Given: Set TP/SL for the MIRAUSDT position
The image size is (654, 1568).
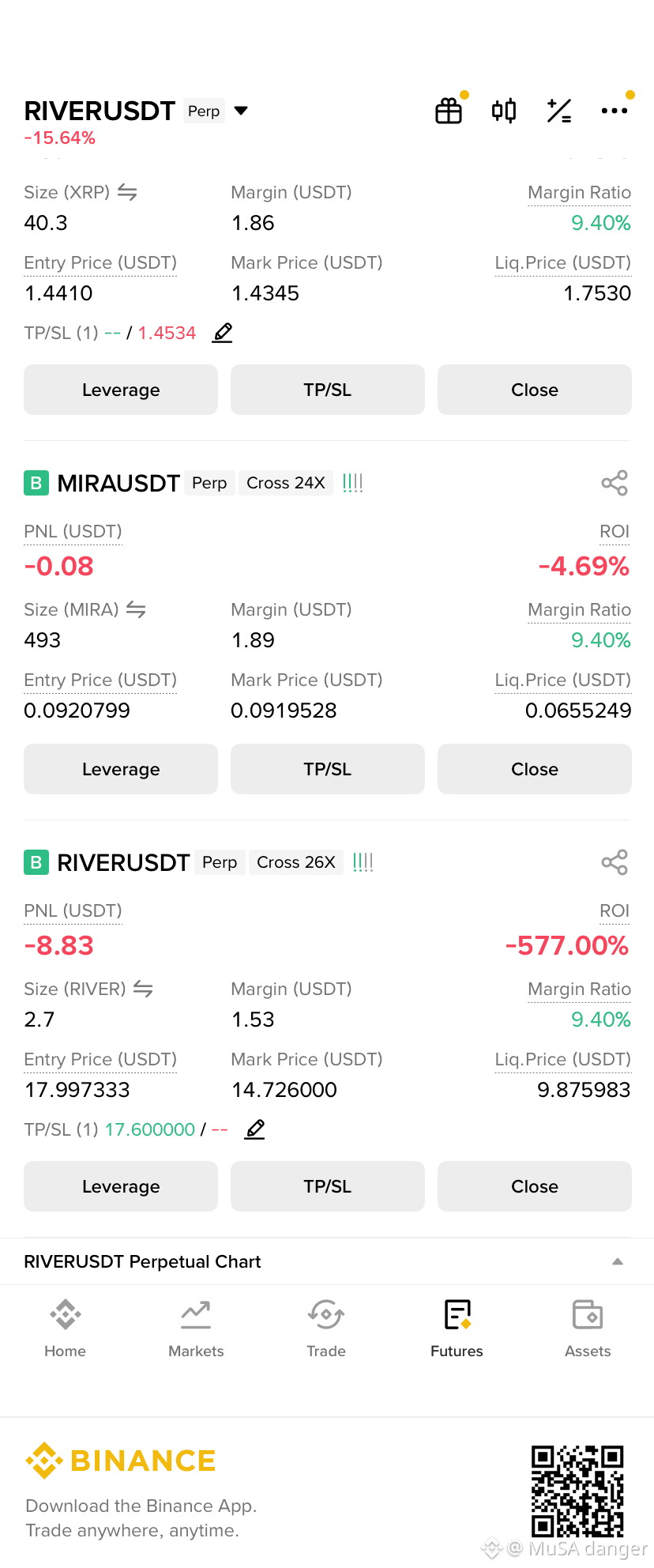Looking at the screenshot, I should [328, 769].
